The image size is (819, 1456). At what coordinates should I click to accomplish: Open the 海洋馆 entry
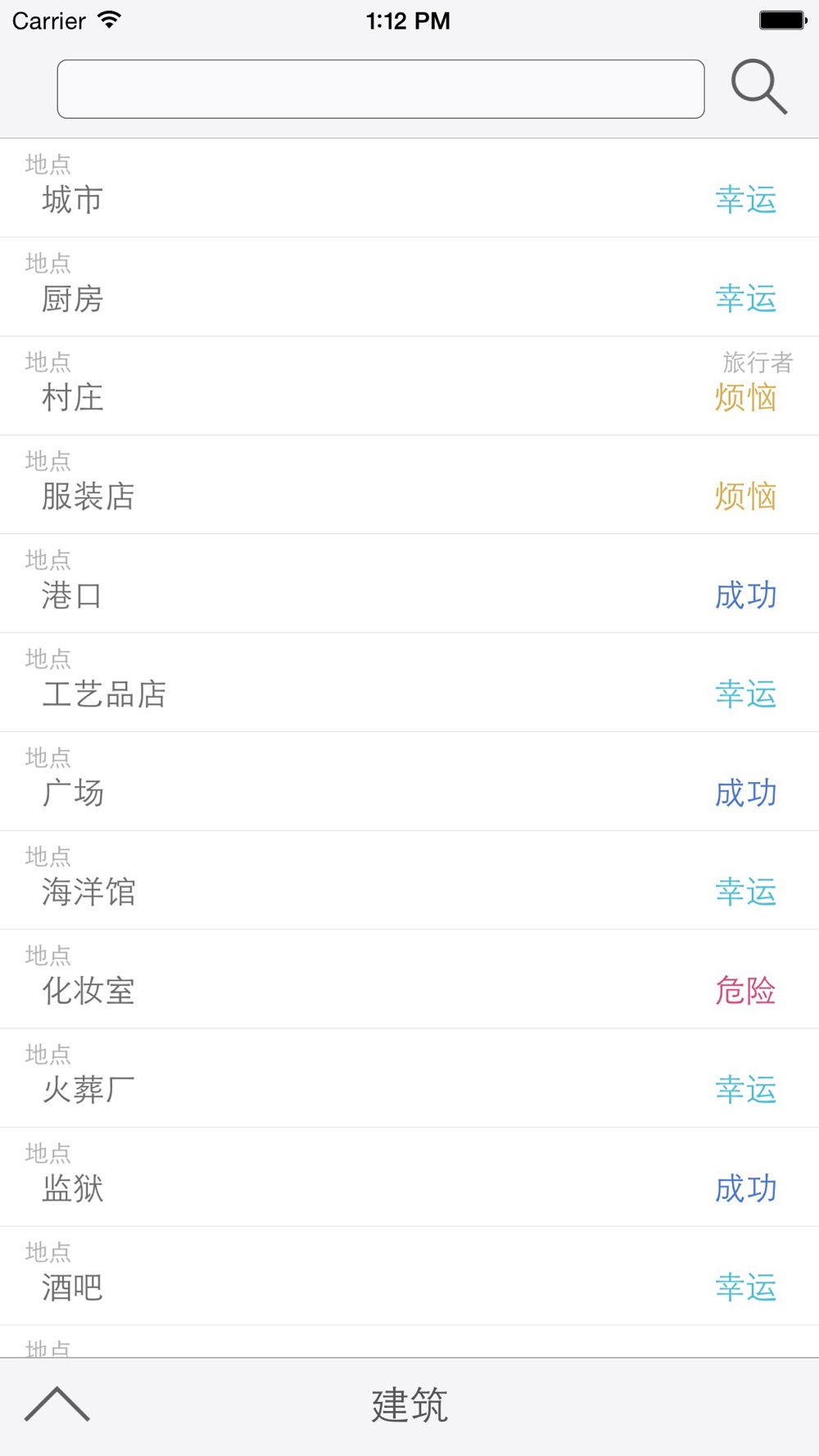(409, 881)
